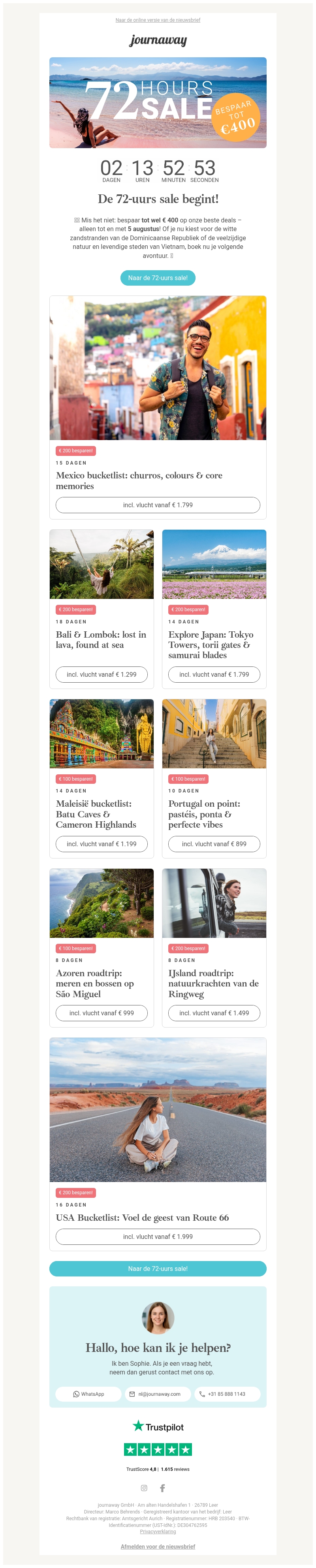The image size is (316, 1568).
Task: Open the Instagram icon in the footer
Action: [x=144, y=1488]
